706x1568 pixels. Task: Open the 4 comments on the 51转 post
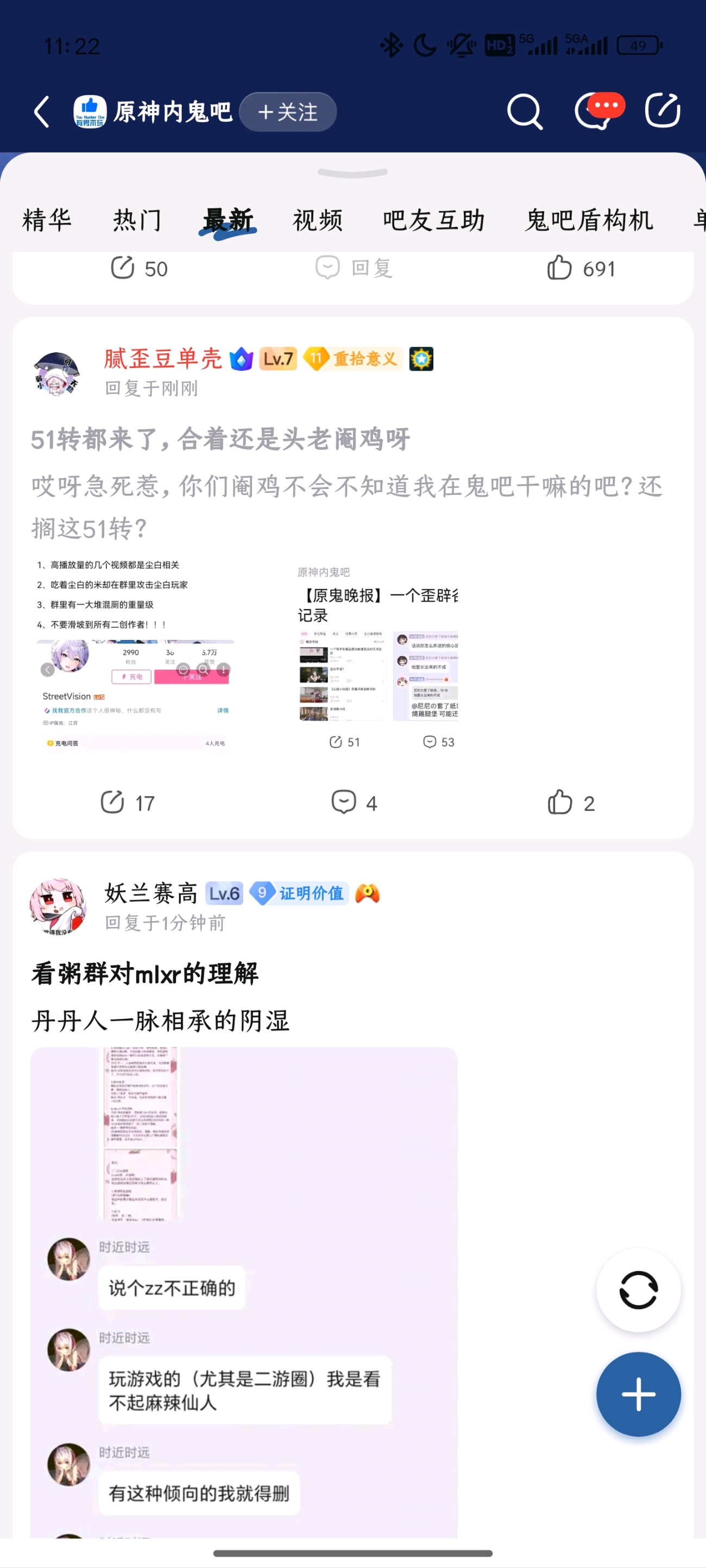pyautogui.click(x=354, y=803)
